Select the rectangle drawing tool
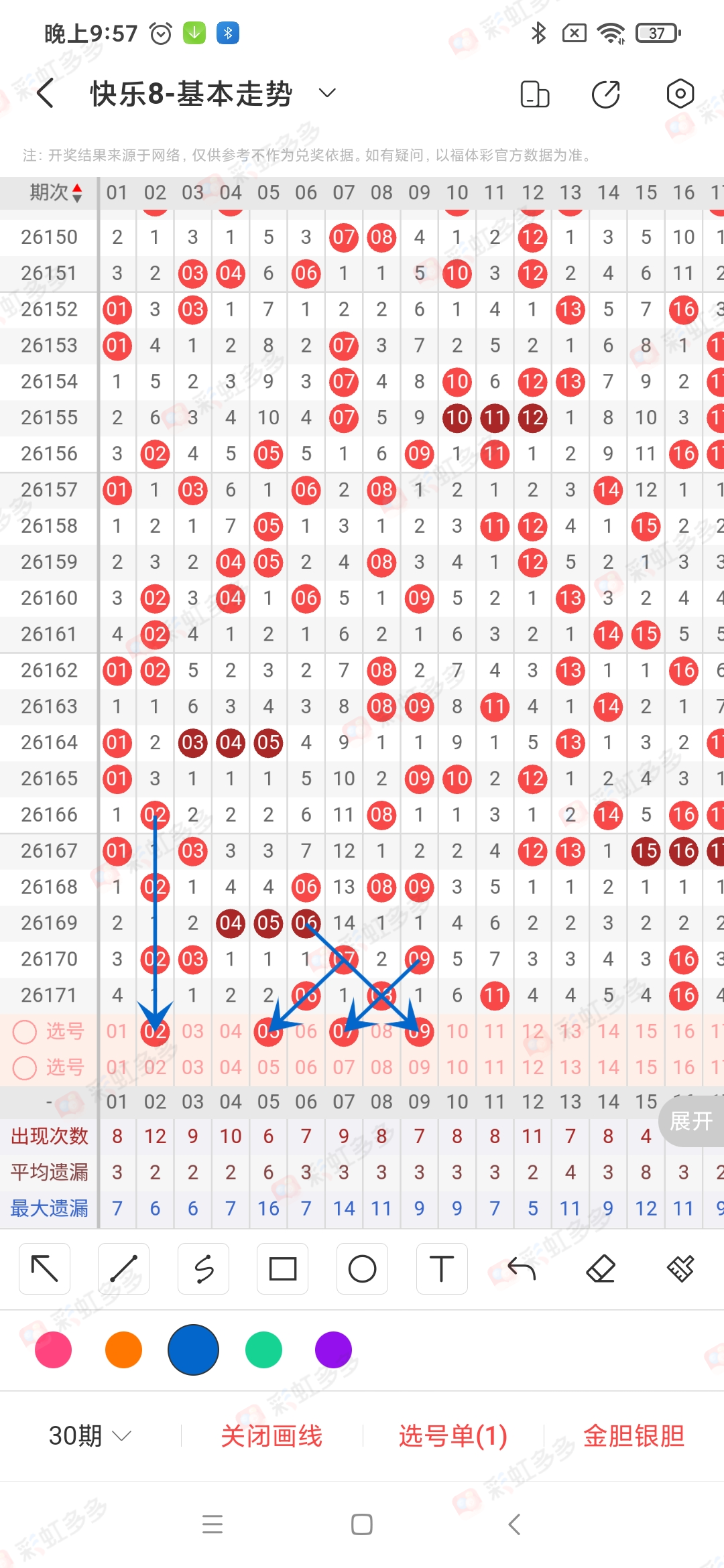The height and width of the screenshot is (1568, 724). click(x=283, y=1268)
